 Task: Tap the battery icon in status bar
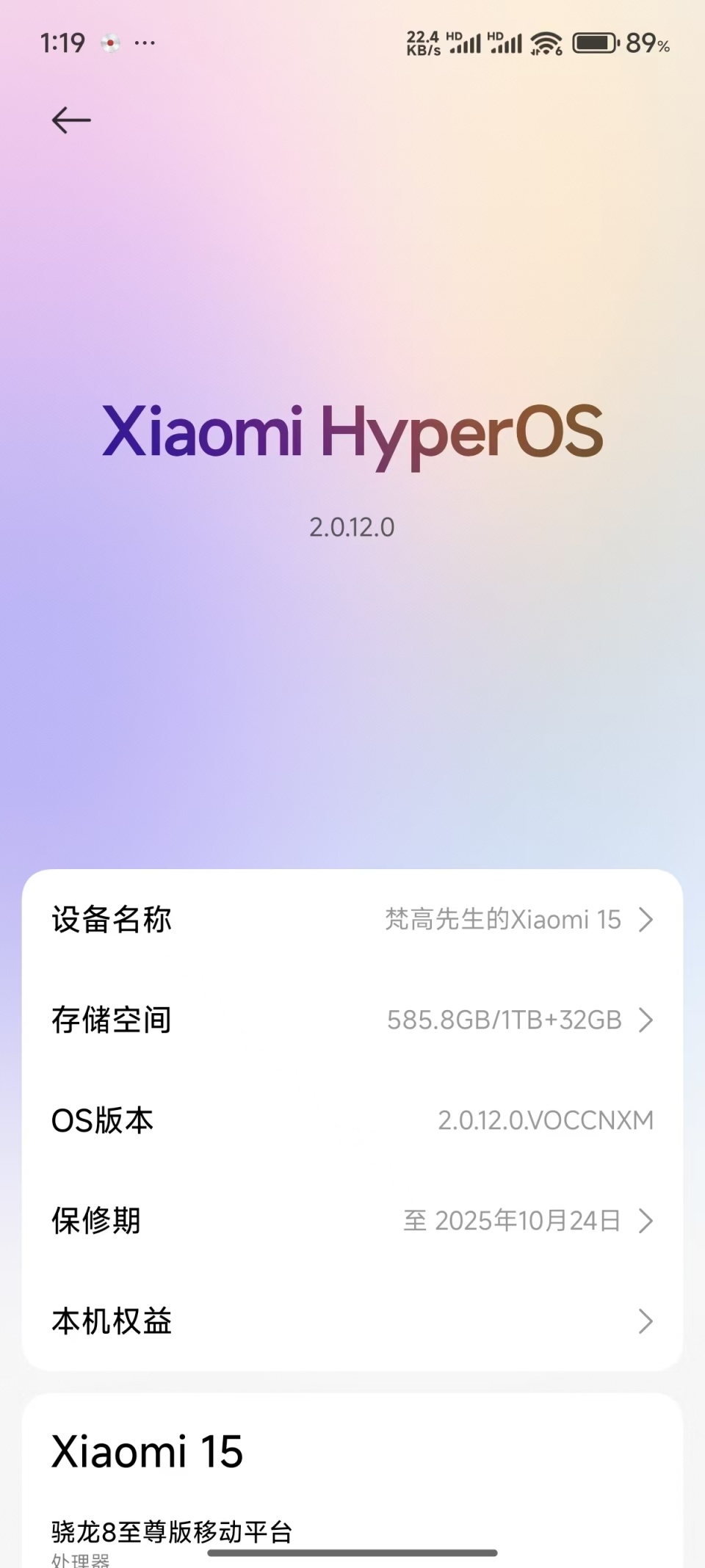tap(593, 43)
